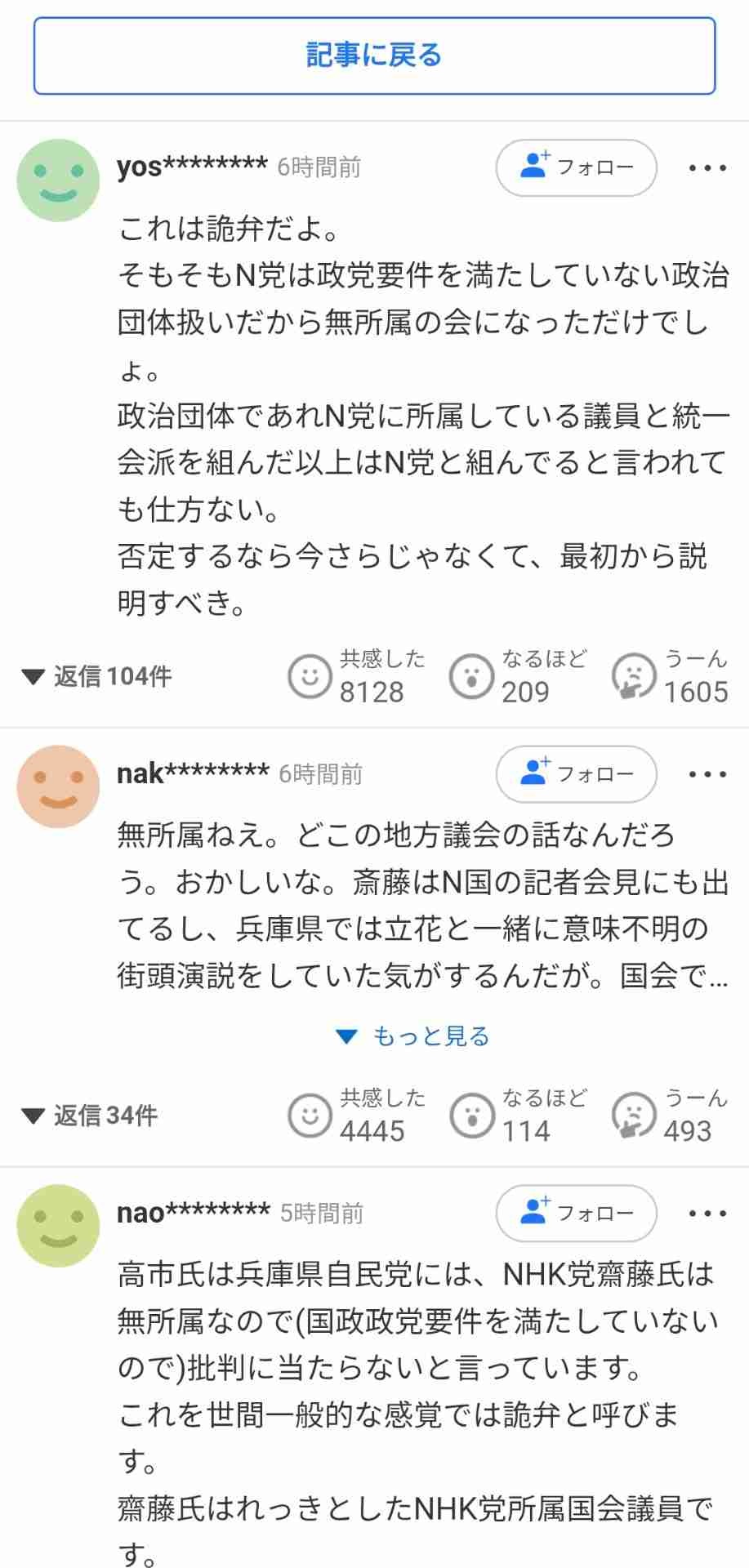Show 34 replies under nak******** comment
Screen dimensions: 749x1568
pos(91,1116)
